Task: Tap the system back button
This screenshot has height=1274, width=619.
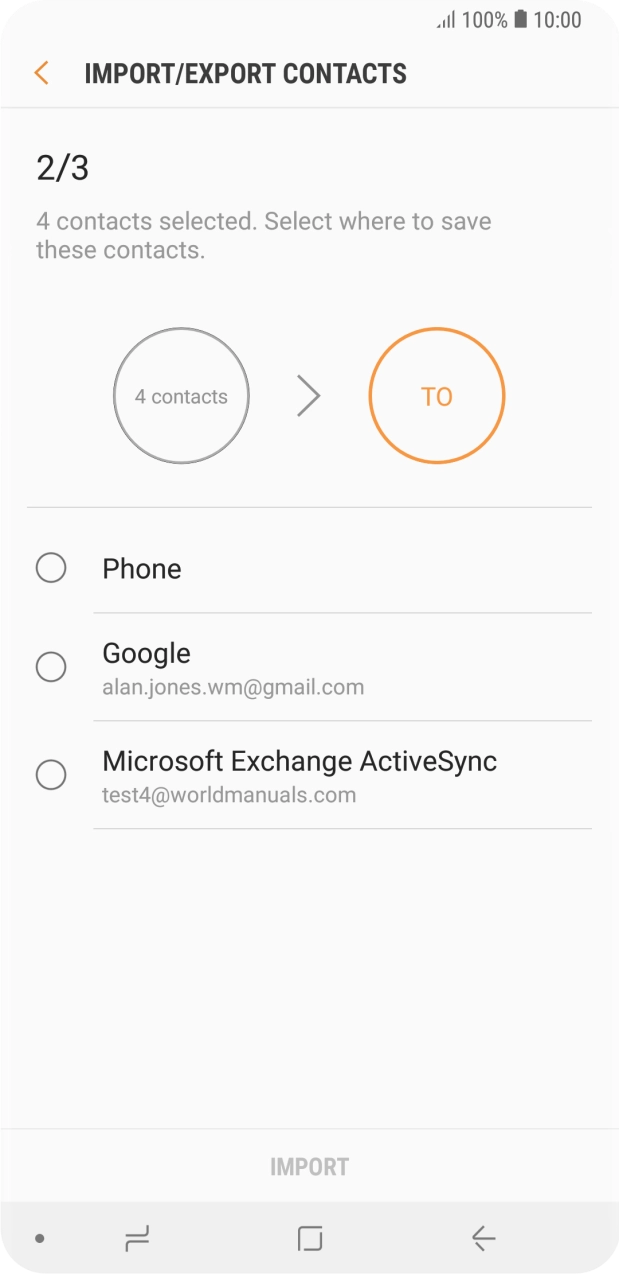Action: pyautogui.click(x=483, y=1239)
